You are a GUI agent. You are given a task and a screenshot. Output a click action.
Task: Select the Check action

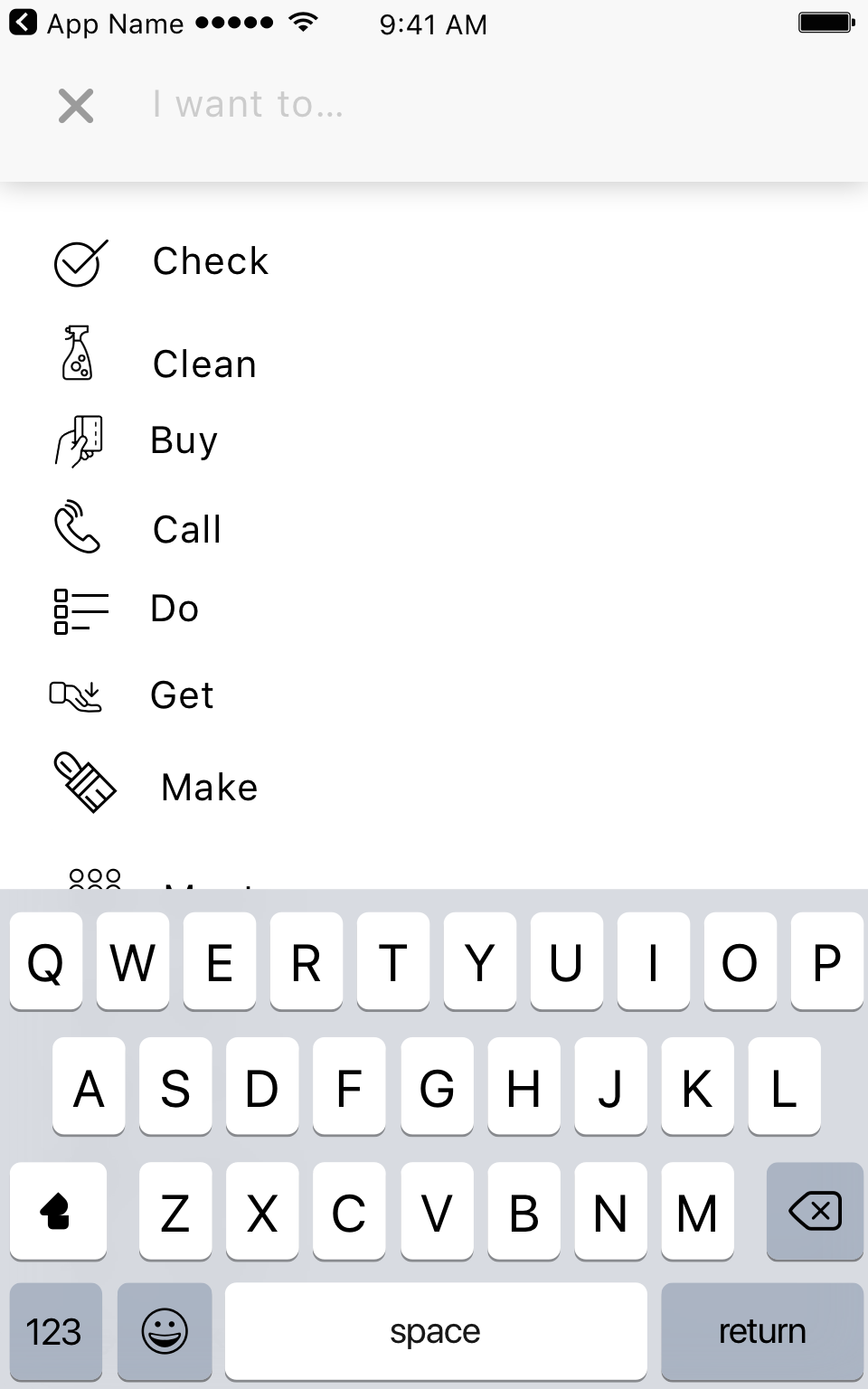pos(434,262)
